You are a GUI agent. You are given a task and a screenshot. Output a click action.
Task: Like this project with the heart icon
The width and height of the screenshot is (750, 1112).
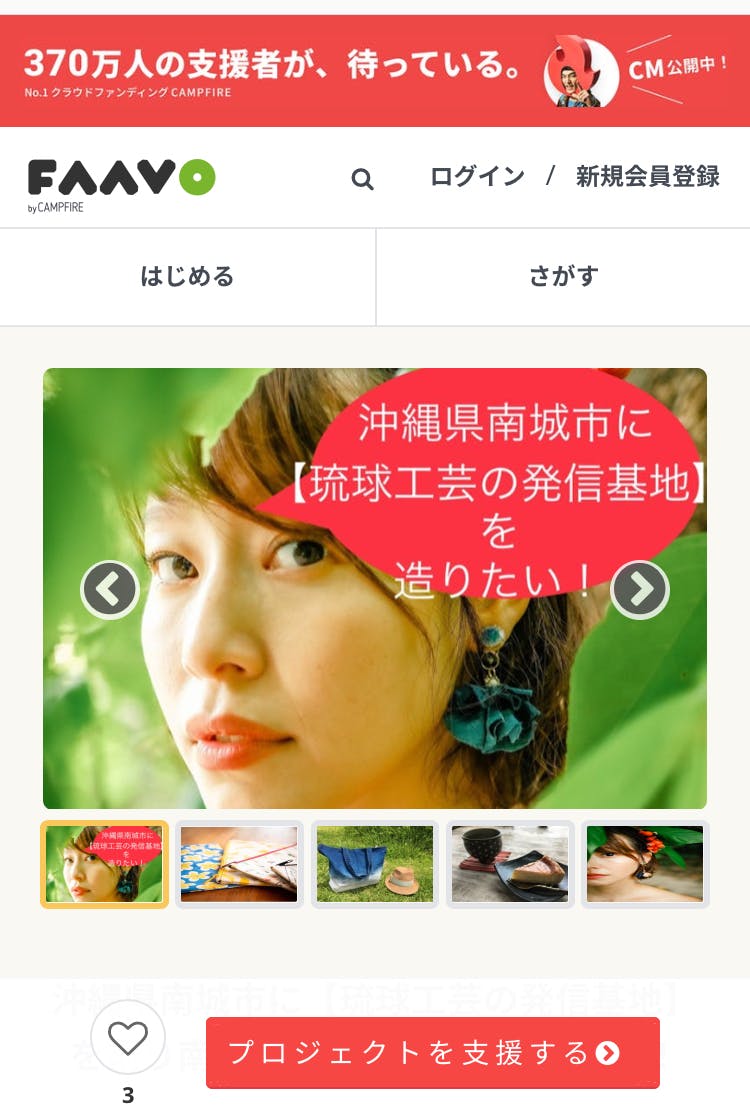click(x=128, y=1039)
